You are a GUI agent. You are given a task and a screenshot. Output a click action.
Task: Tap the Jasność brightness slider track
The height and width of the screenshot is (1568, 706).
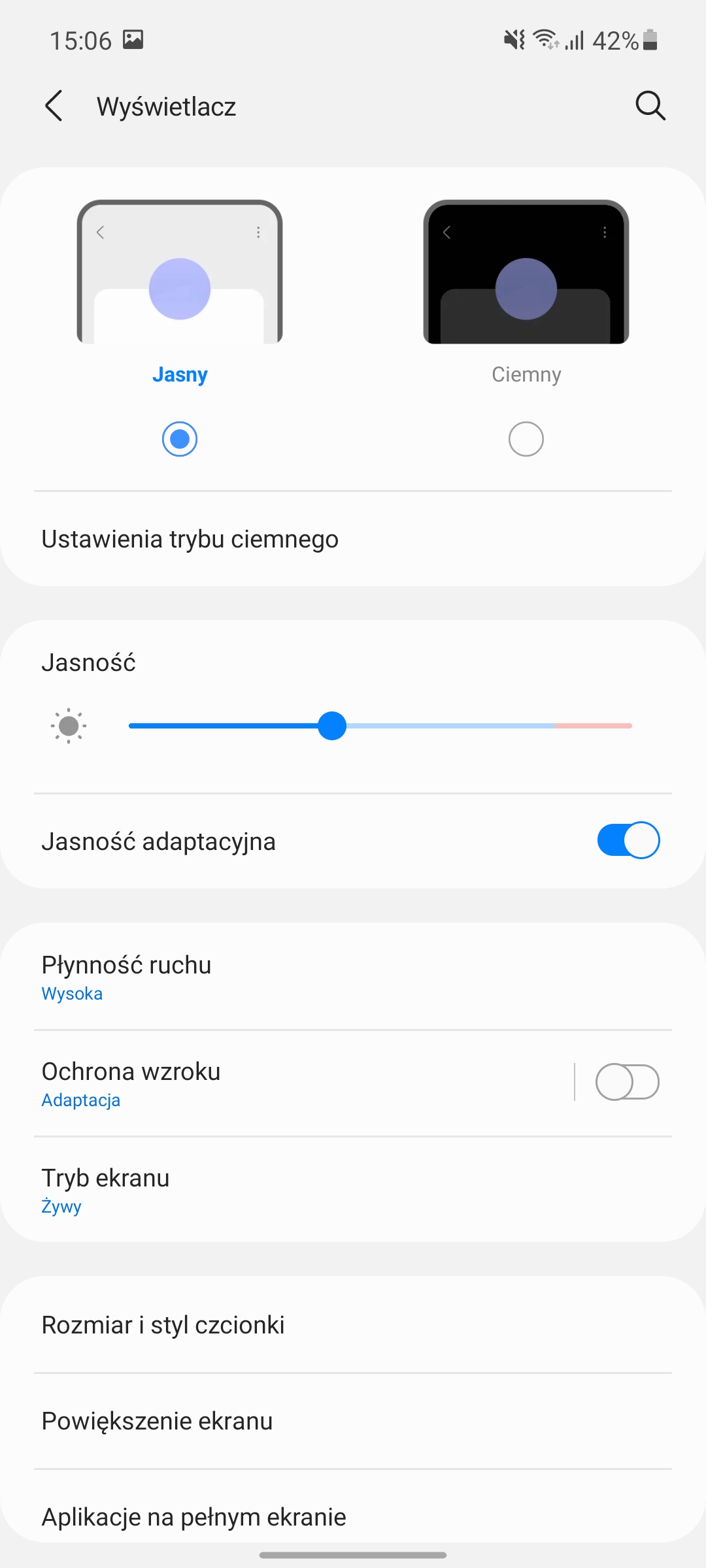tap(458, 726)
